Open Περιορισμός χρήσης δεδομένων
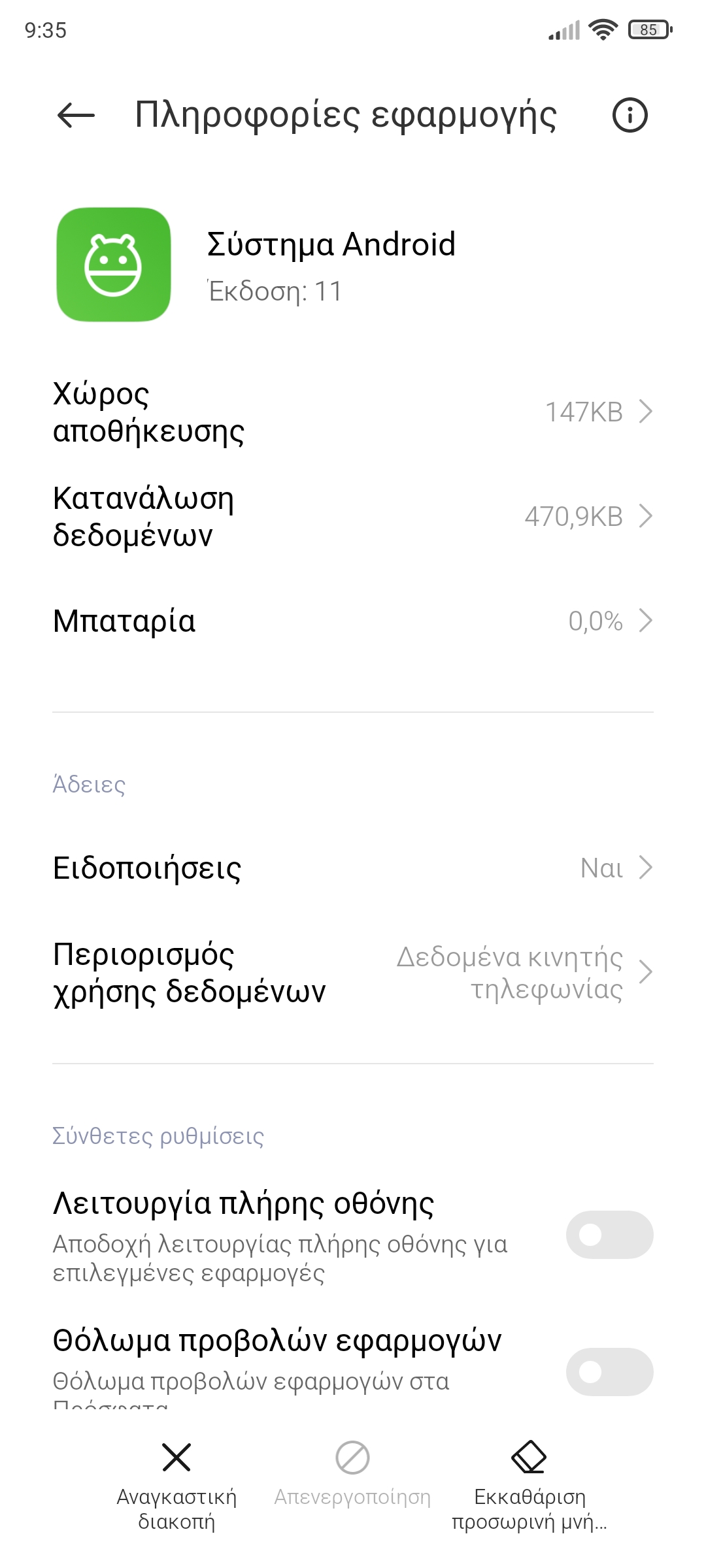The height and width of the screenshot is (1568, 706). point(353,973)
